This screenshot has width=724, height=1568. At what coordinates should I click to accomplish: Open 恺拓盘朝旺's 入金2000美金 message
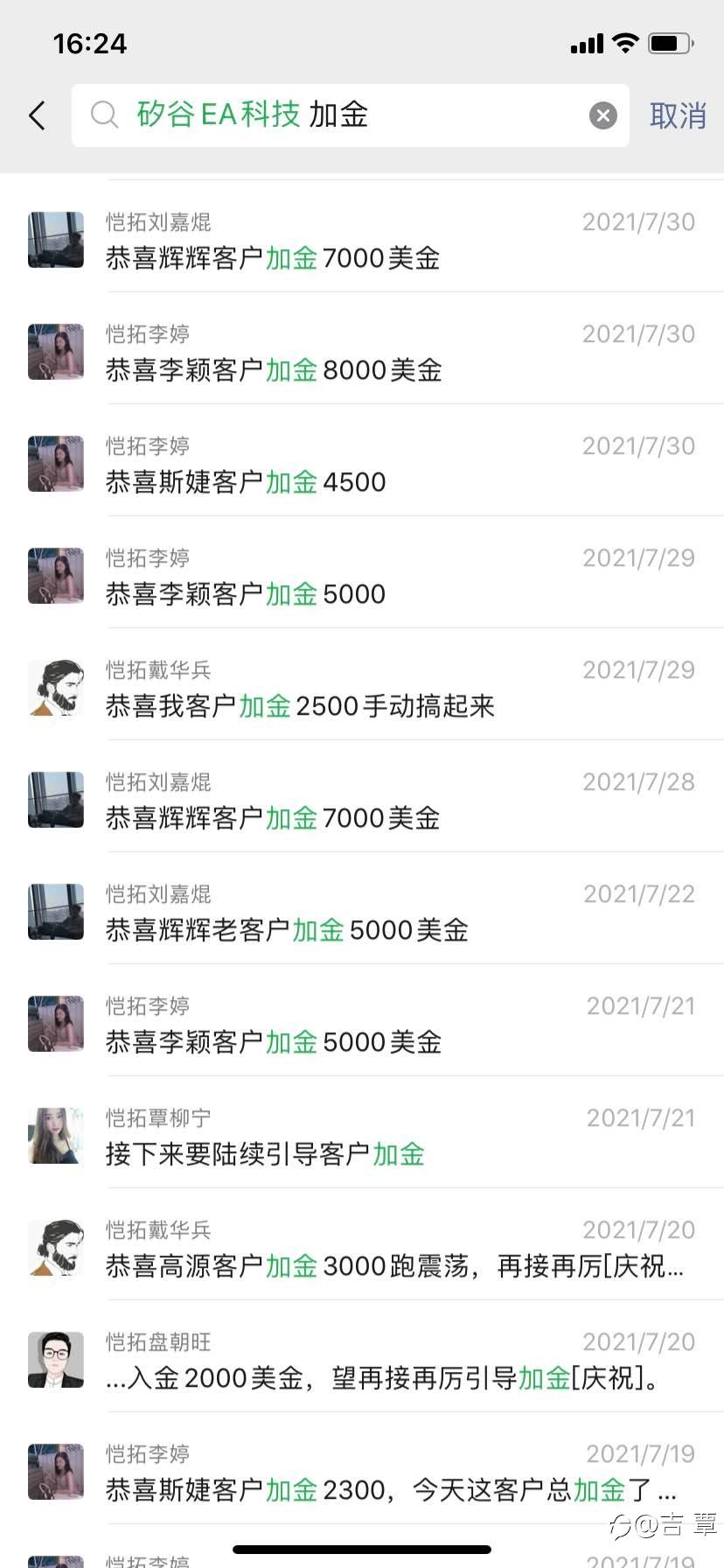(362, 1356)
